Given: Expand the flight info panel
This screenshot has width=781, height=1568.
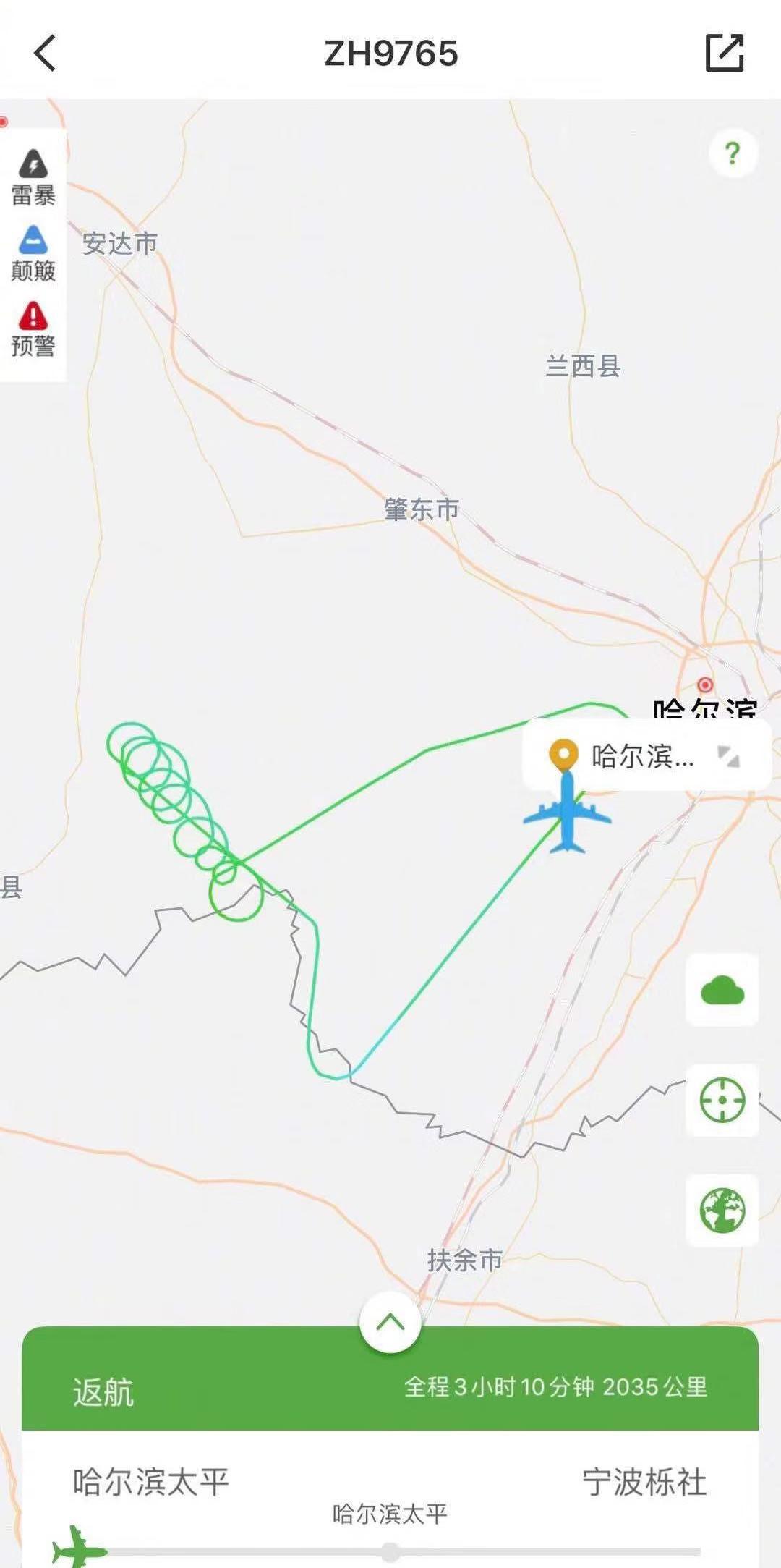Looking at the screenshot, I should [390, 1322].
